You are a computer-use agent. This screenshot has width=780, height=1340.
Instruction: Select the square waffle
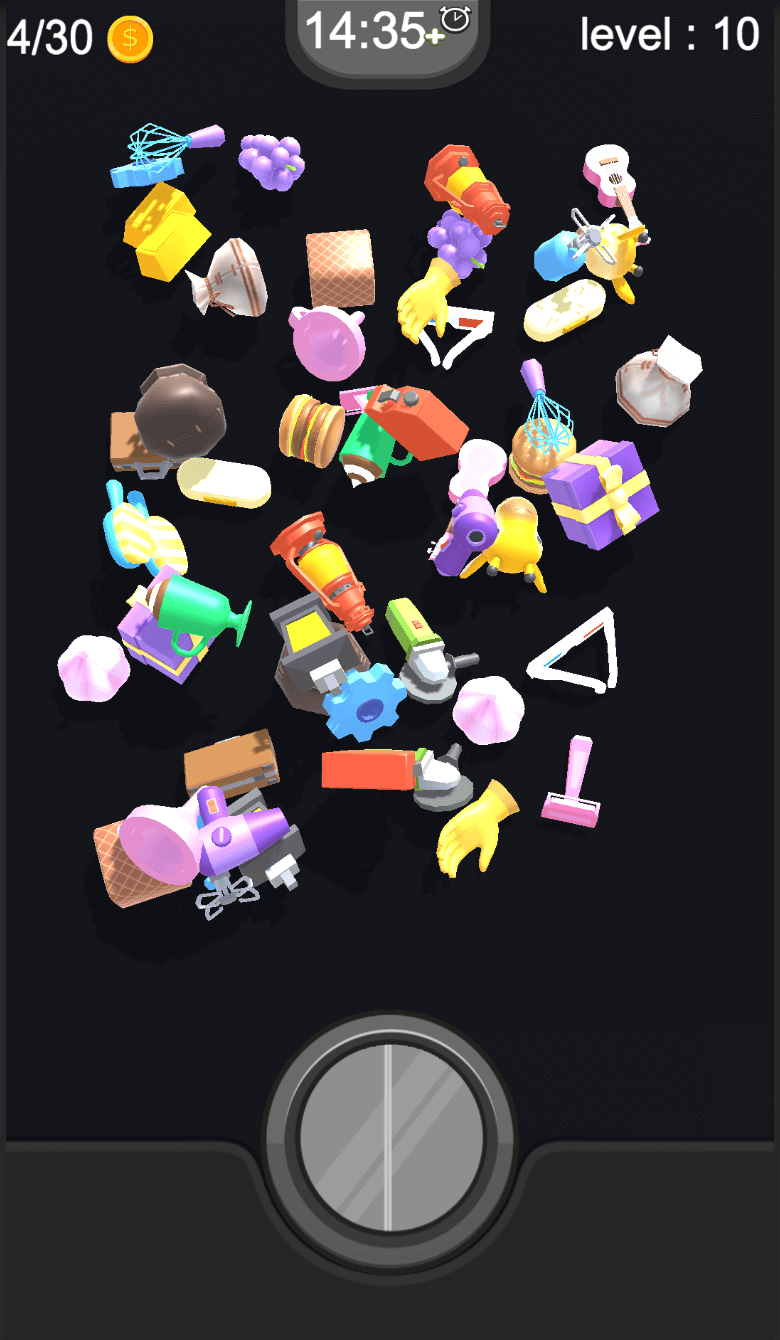pos(340,266)
